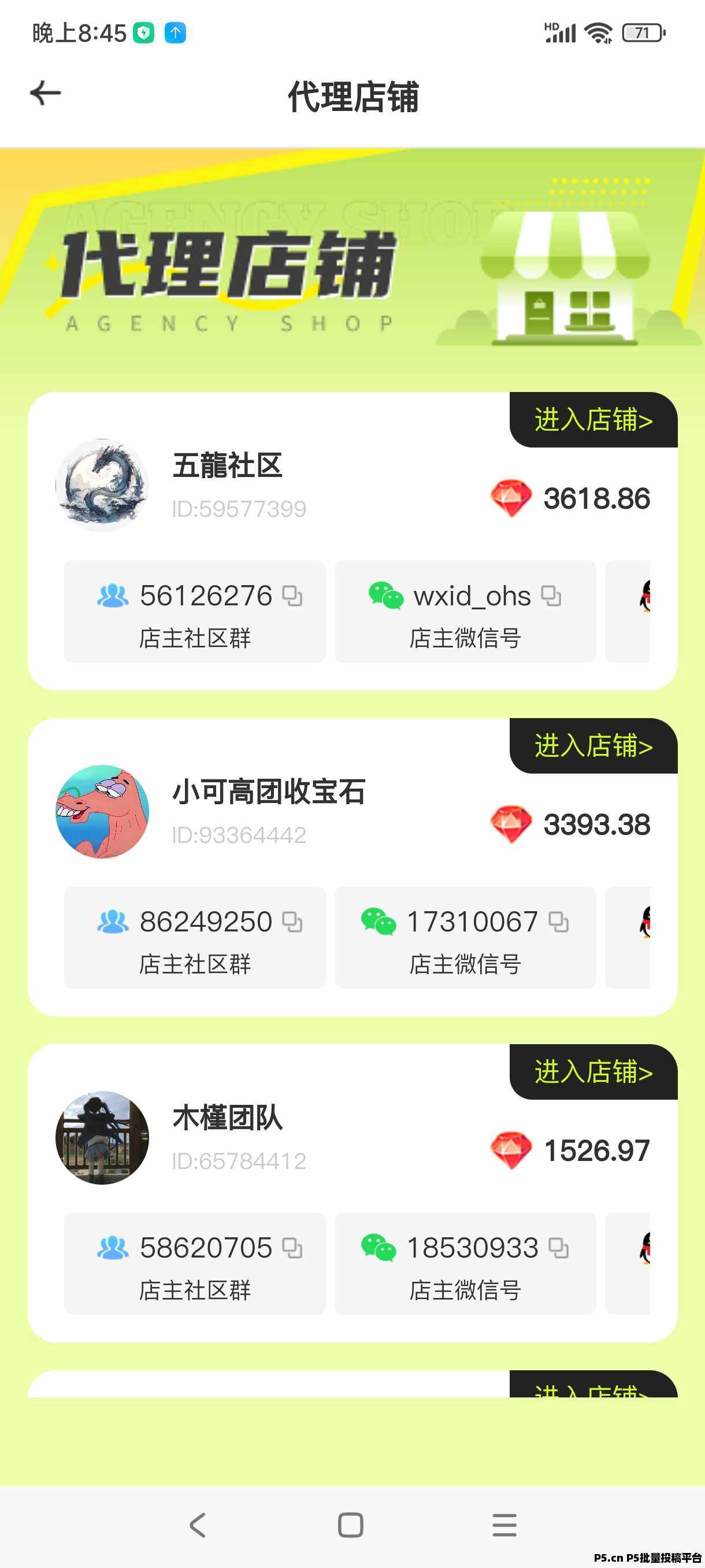The height and width of the screenshot is (1568, 705).
Task: Copy WeChat number 18530933
Action: coord(558,1249)
